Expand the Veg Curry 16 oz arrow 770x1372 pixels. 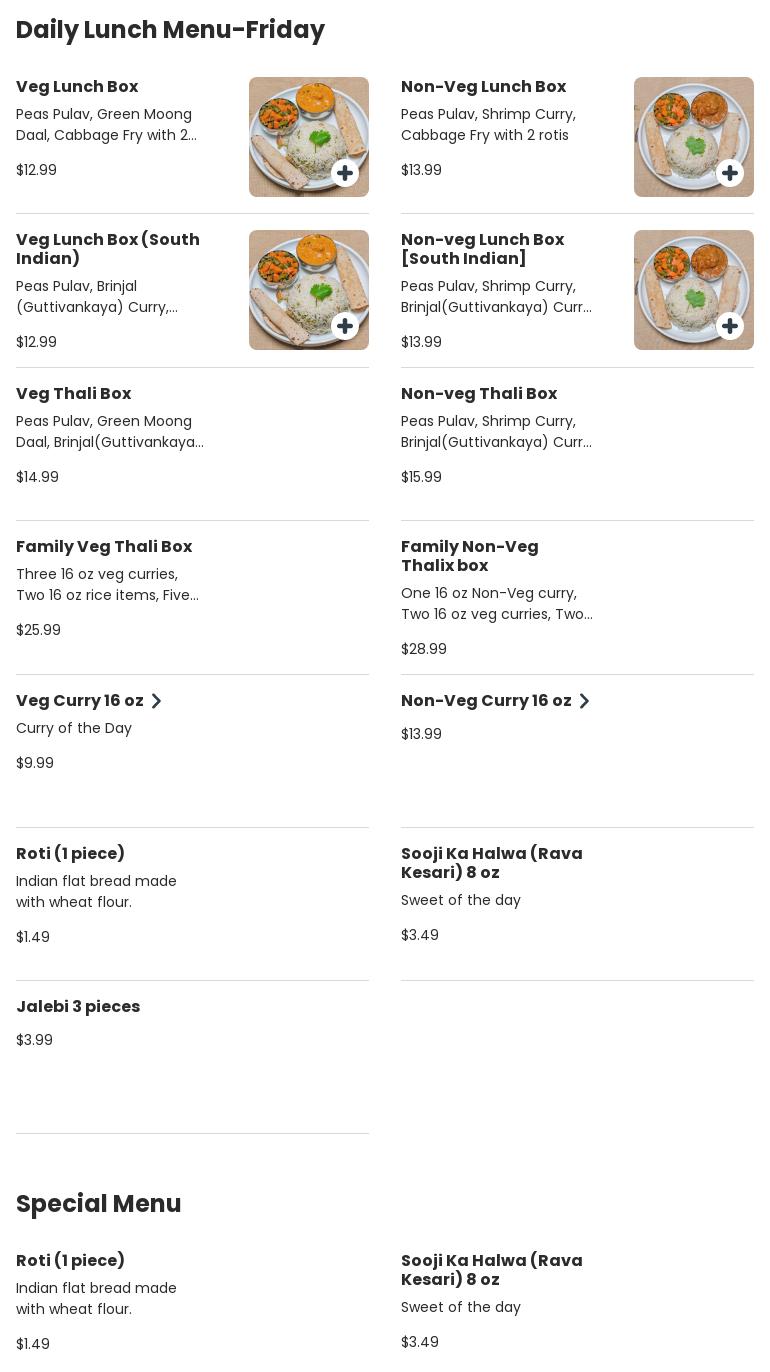click(x=156, y=701)
